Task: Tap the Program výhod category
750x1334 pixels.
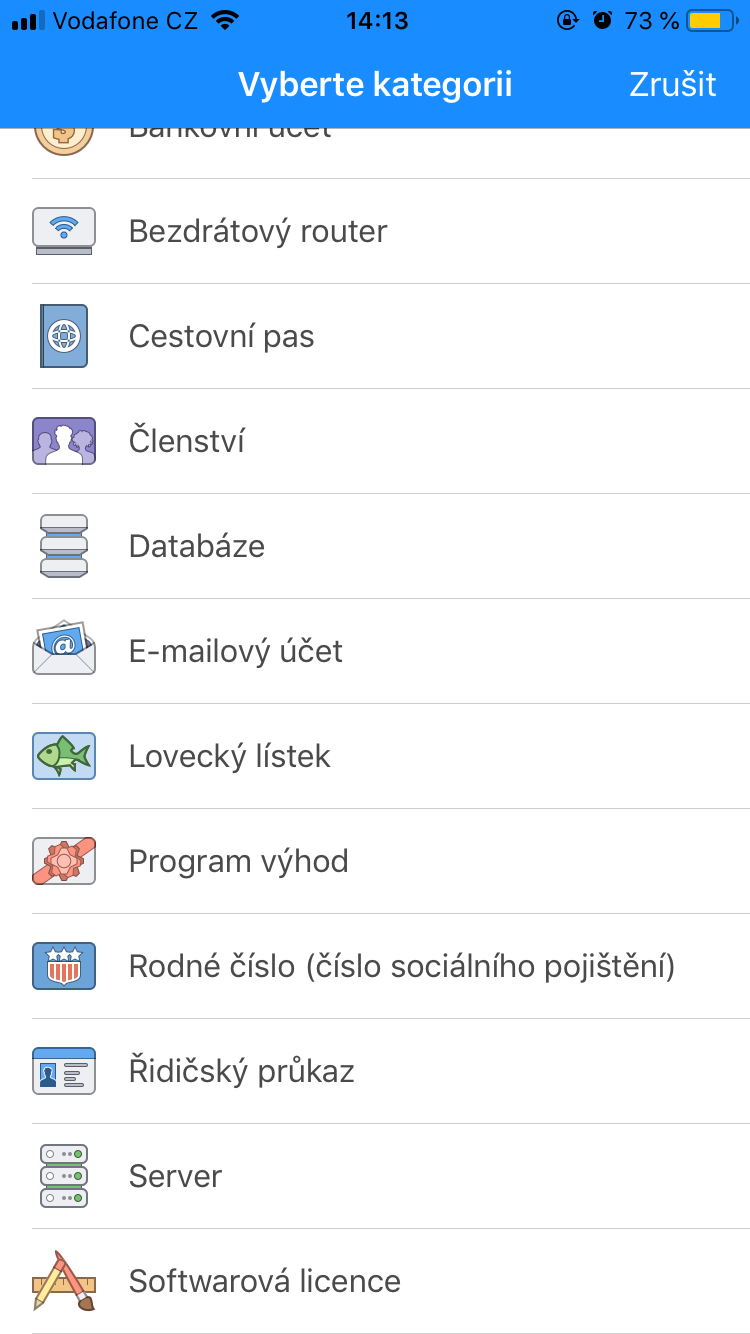Action: pos(375,862)
